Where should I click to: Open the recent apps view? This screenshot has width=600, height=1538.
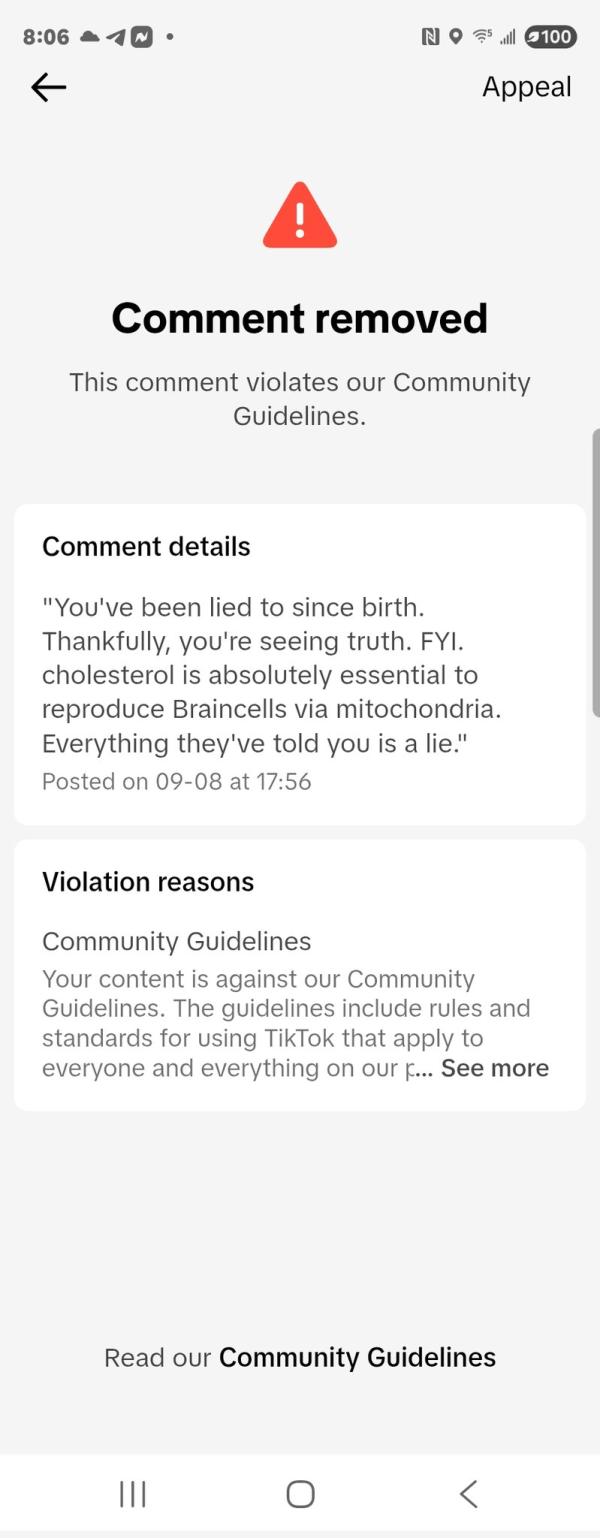point(132,1494)
